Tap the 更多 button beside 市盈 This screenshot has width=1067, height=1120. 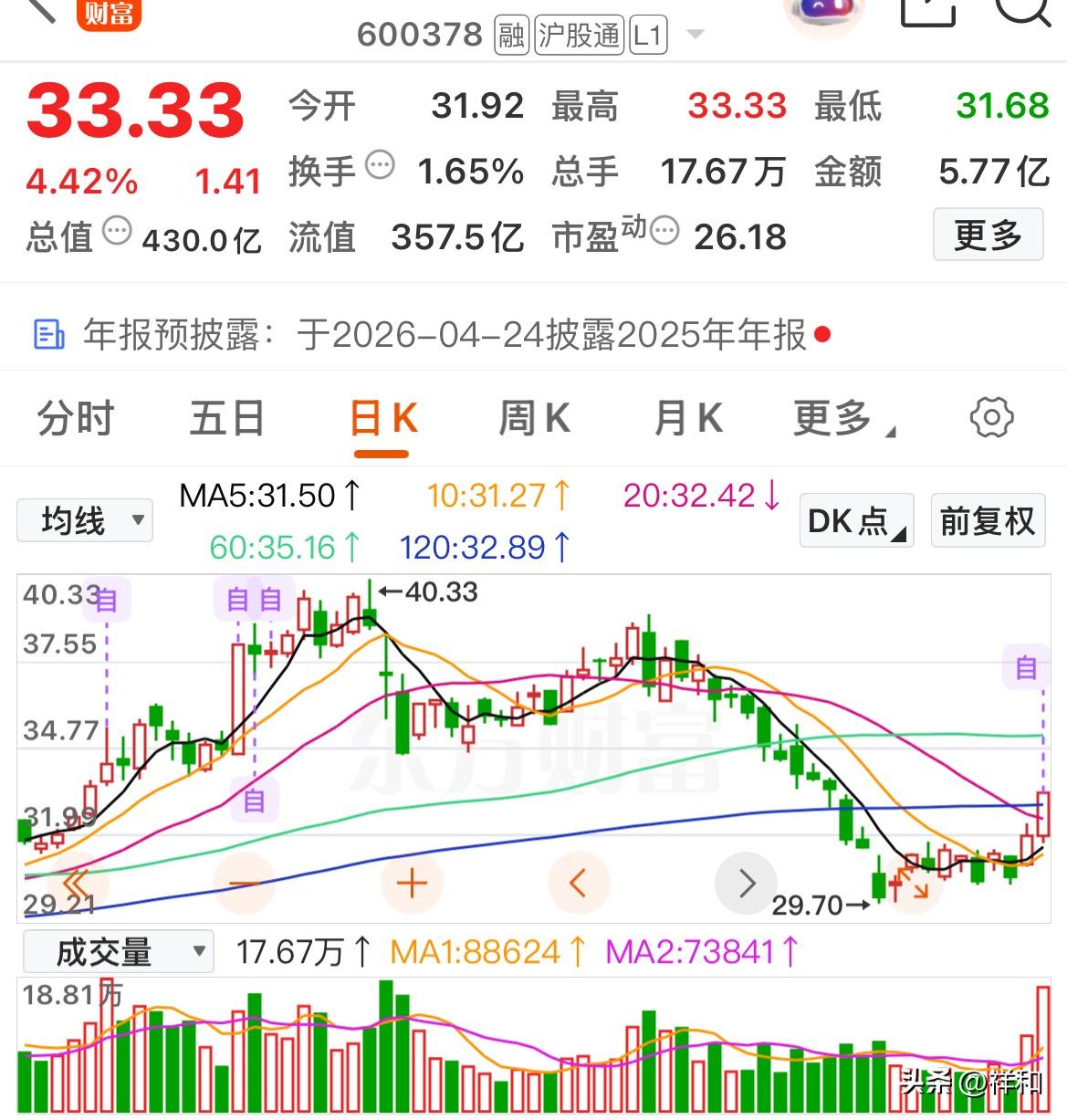click(x=989, y=235)
